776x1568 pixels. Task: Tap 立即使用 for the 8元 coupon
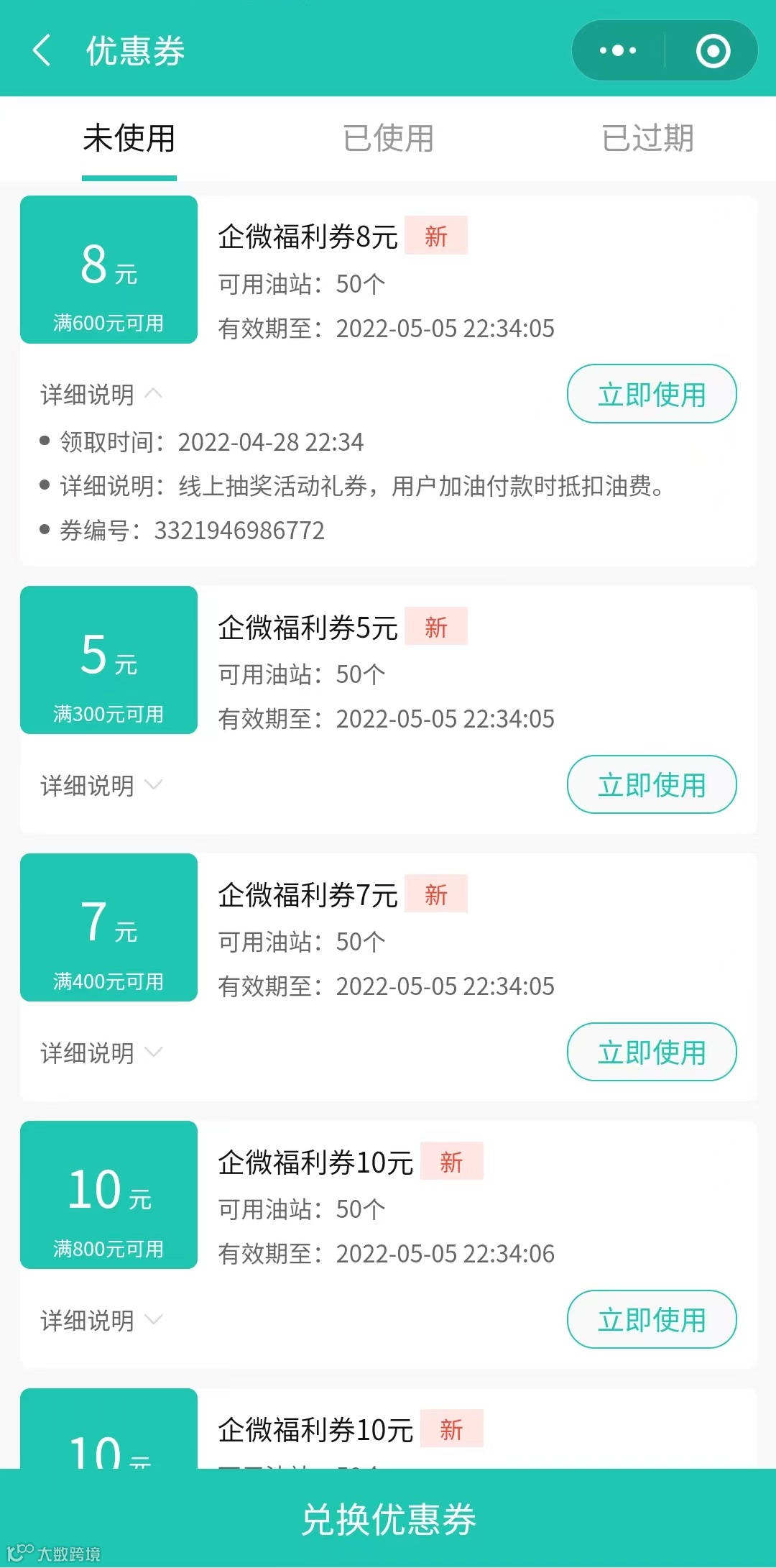pyautogui.click(x=651, y=394)
